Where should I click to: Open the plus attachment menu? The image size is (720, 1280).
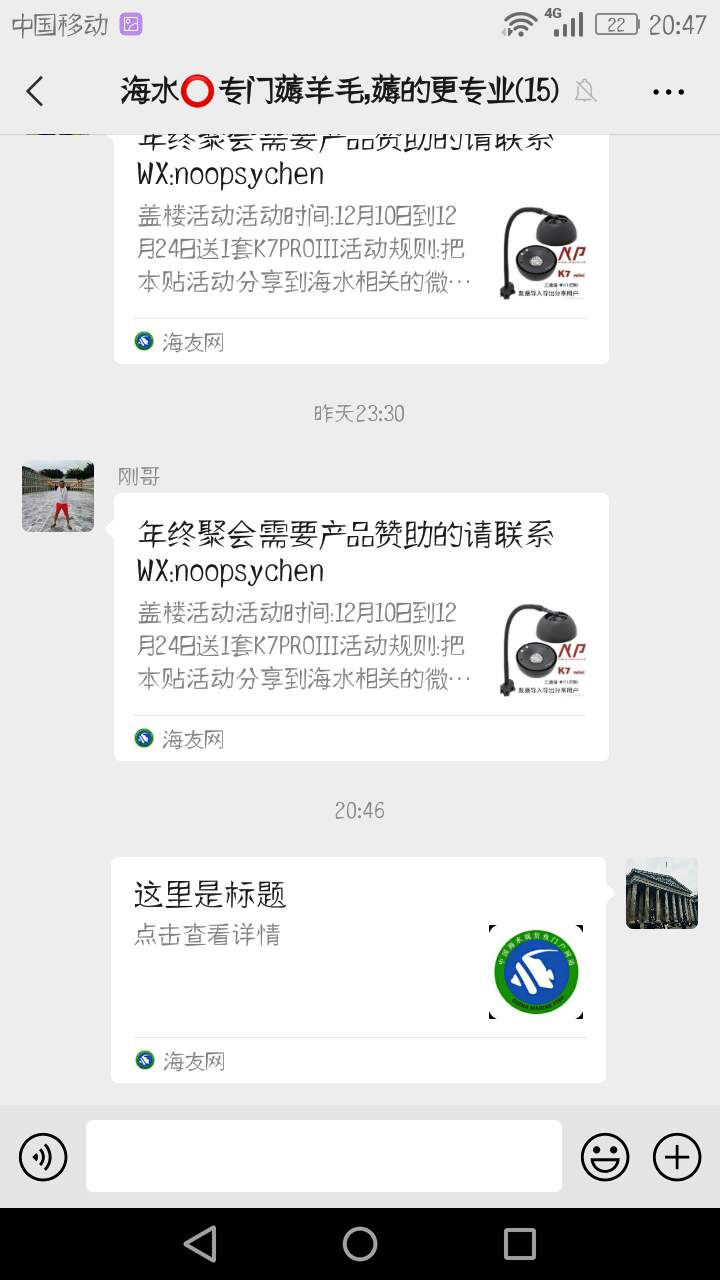[x=677, y=1157]
